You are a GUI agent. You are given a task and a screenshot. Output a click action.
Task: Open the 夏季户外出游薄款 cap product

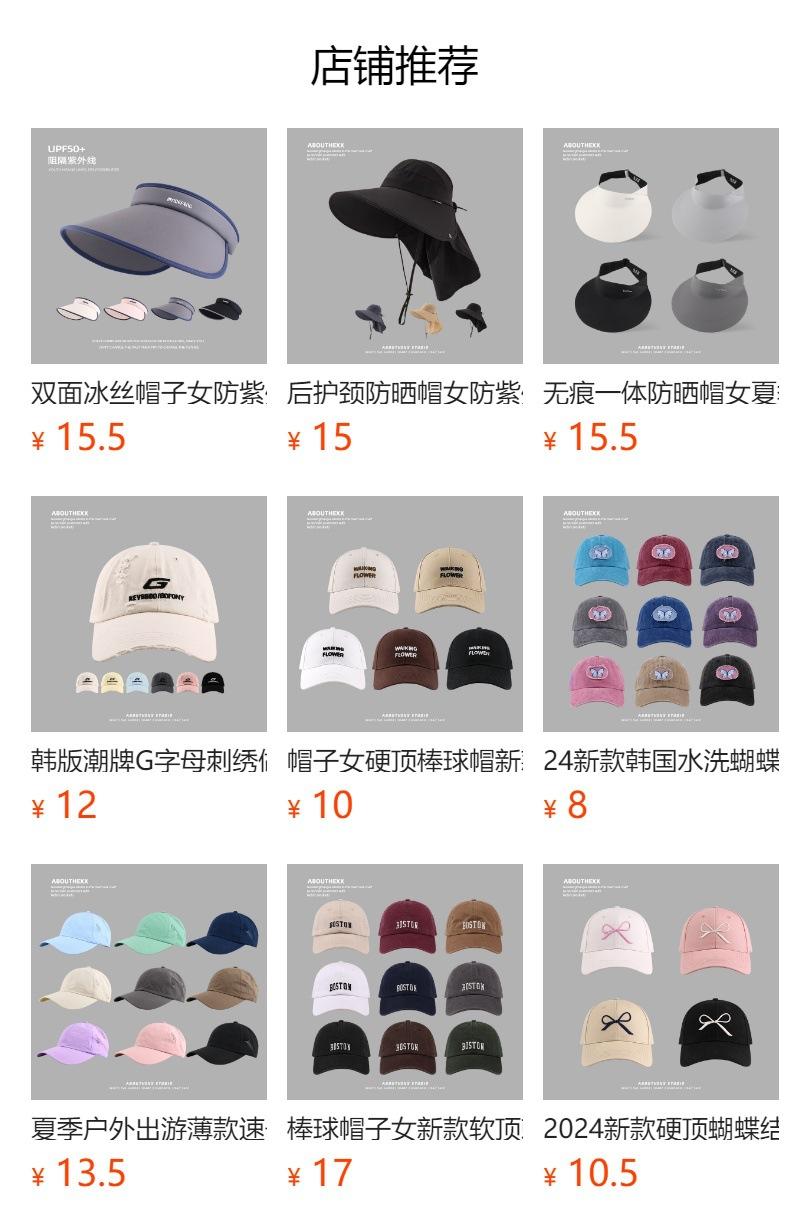(149, 982)
